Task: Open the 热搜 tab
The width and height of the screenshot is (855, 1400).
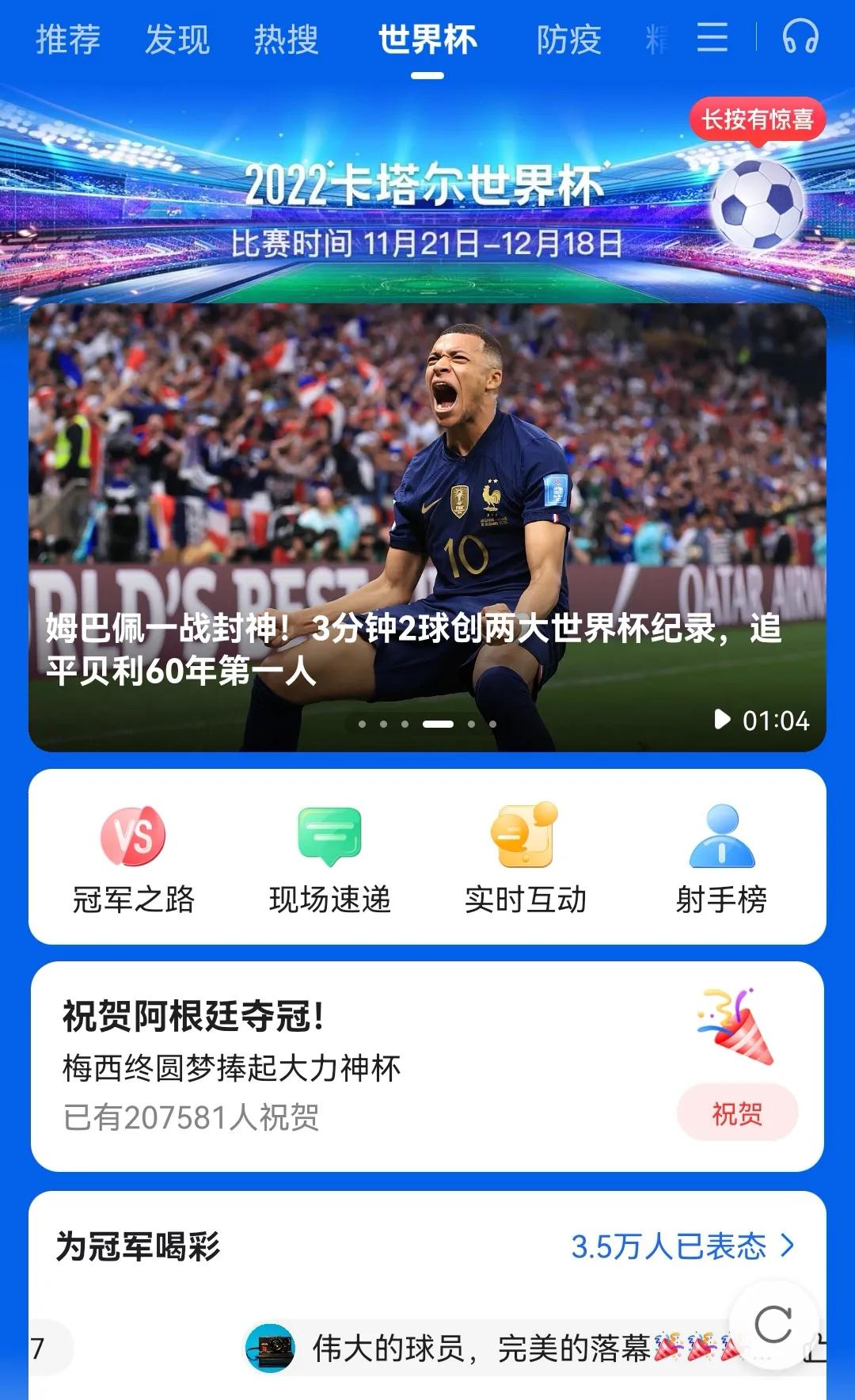Action: (286, 38)
